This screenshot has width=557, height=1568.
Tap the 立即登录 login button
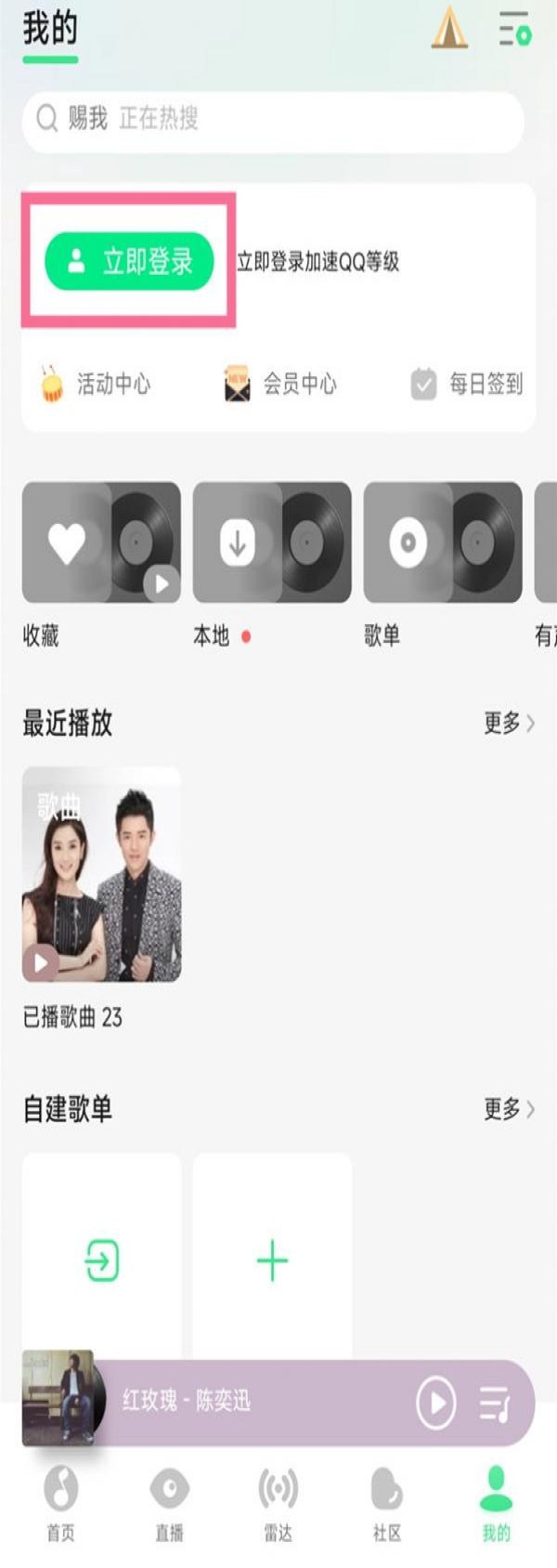coord(129,261)
